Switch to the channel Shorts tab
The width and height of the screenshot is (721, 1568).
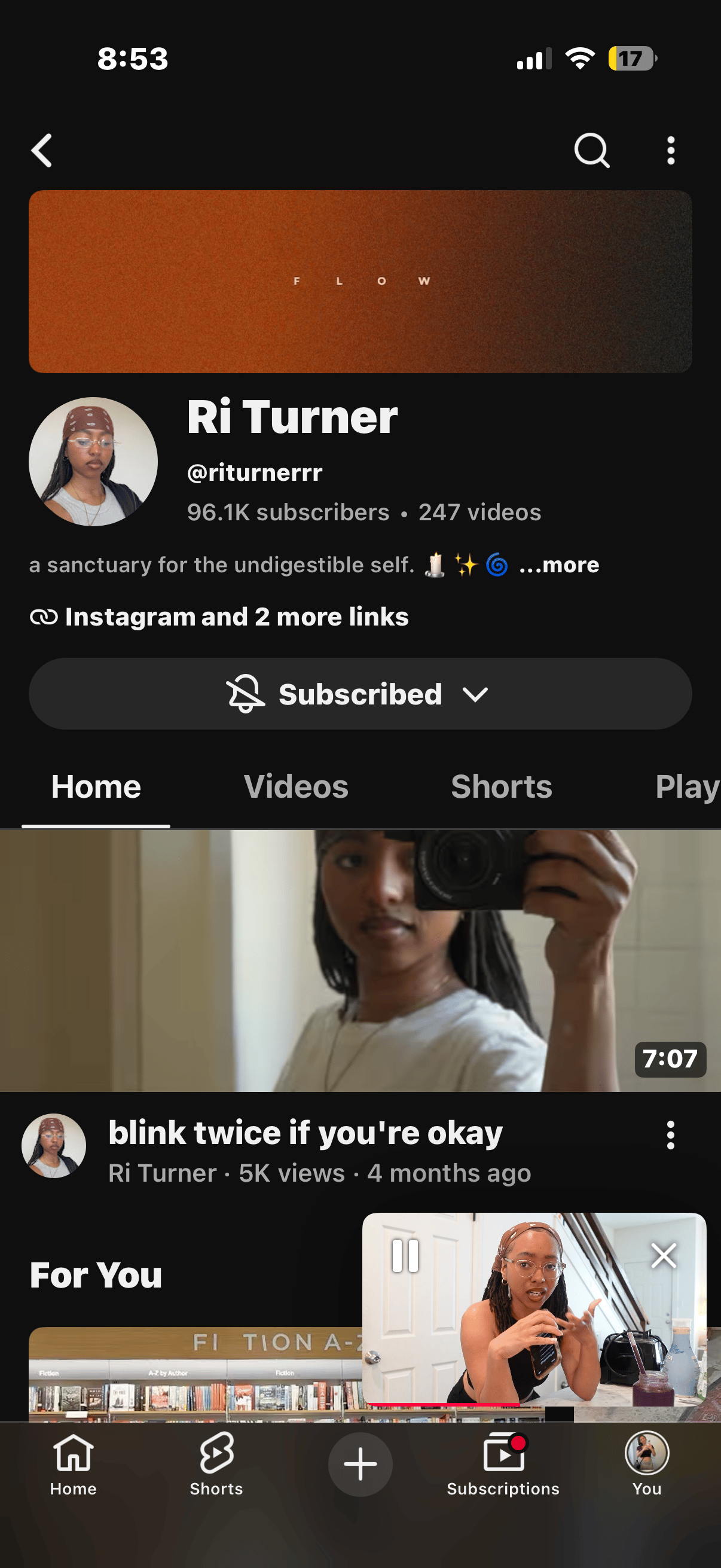(x=502, y=786)
